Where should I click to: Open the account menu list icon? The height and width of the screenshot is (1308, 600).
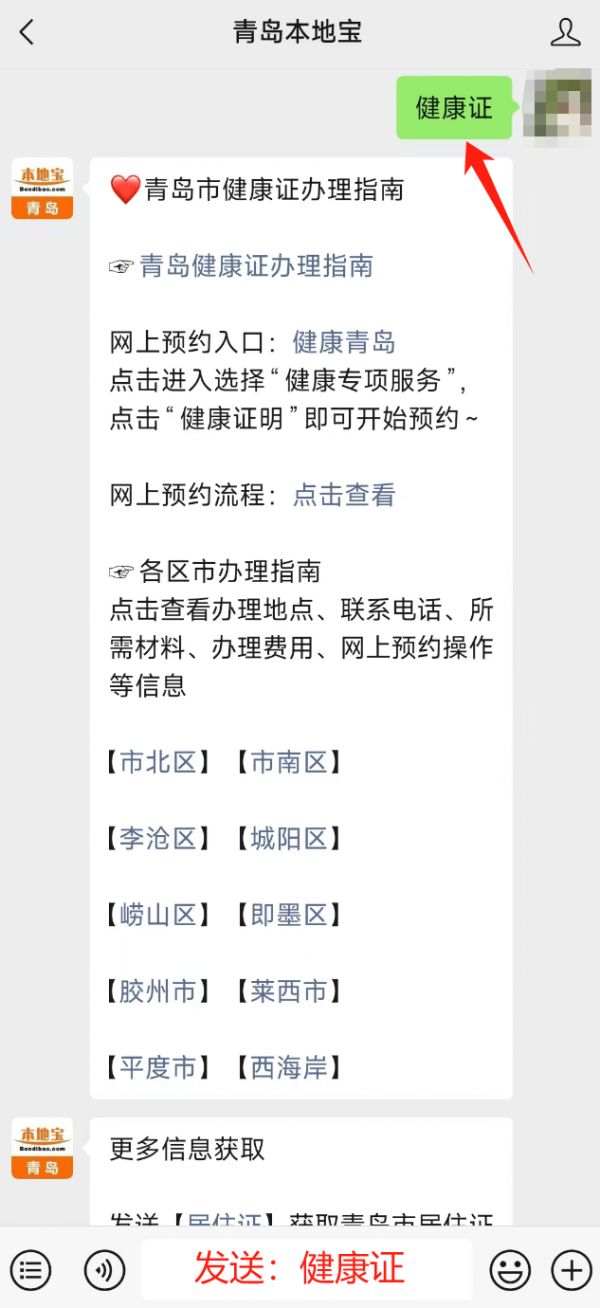click(x=31, y=1270)
